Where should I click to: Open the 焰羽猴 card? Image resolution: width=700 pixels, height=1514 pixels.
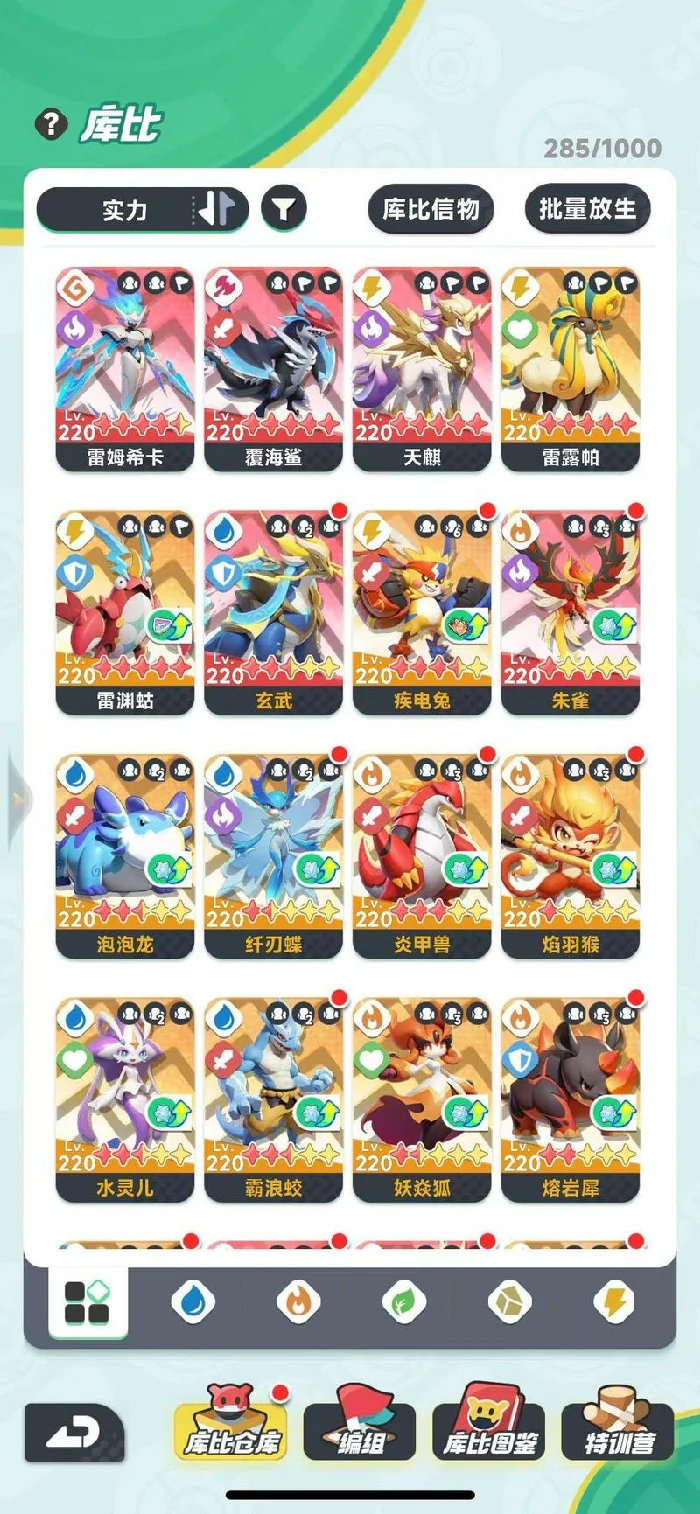tap(570, 856)
